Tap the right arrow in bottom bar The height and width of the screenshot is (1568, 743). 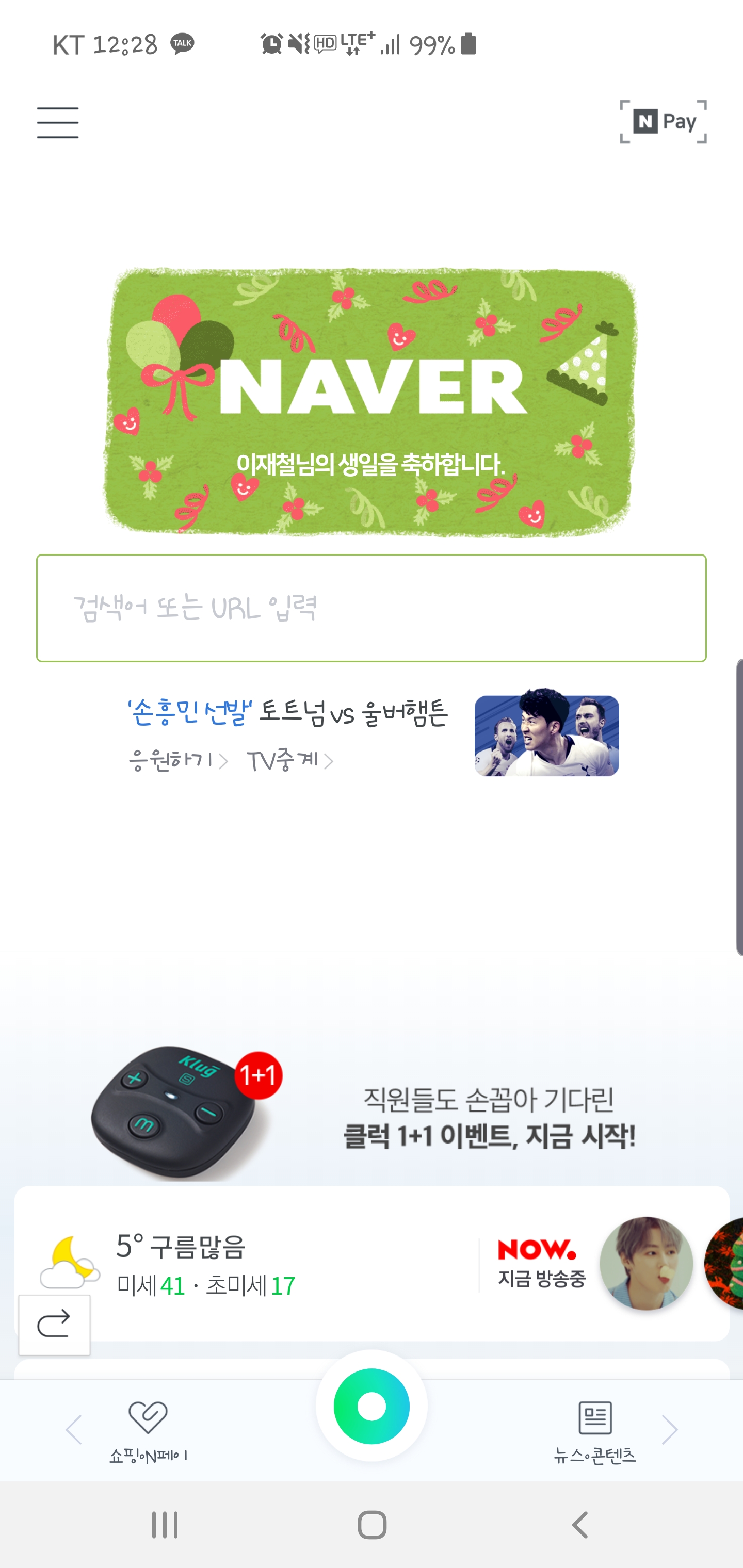tap(669, 1429)
